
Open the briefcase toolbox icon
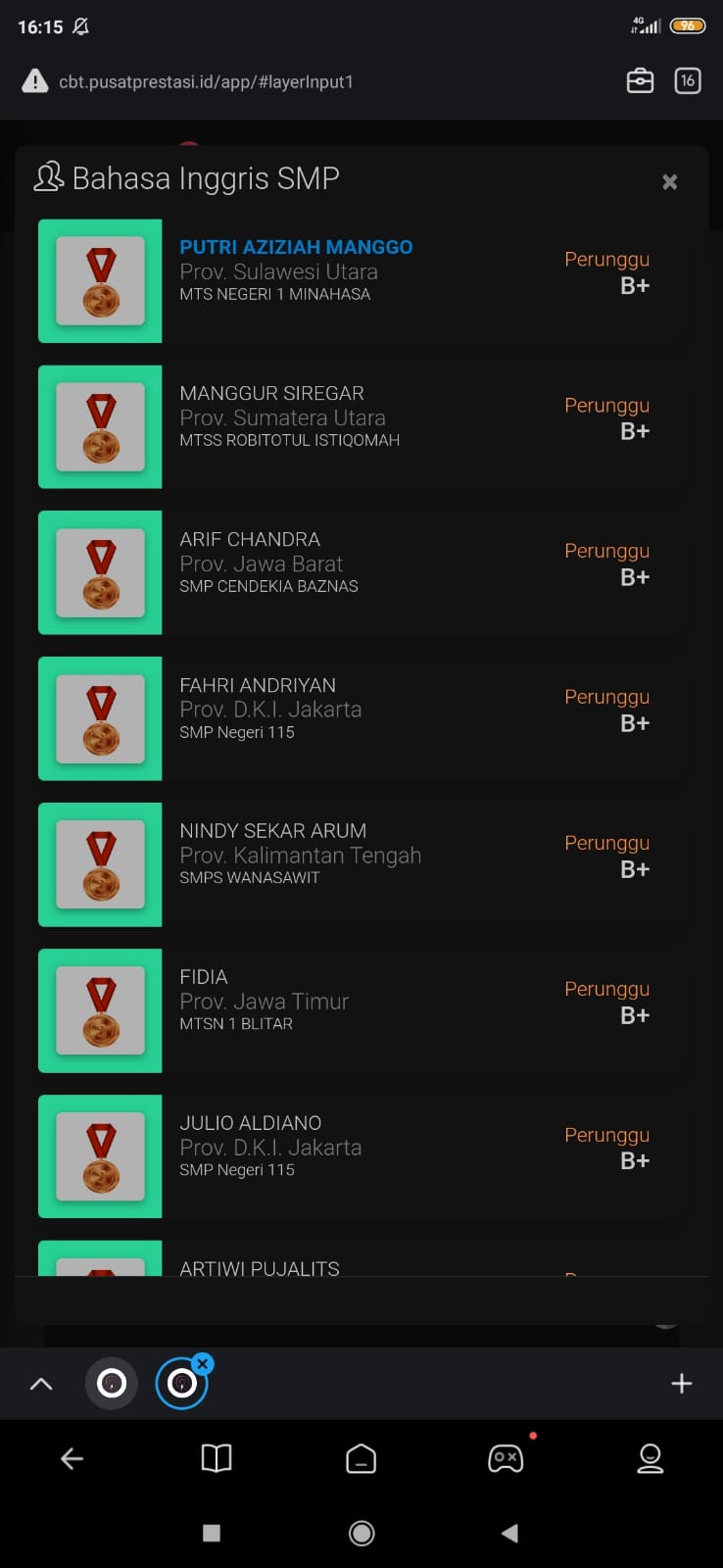(x=640, y=80)
